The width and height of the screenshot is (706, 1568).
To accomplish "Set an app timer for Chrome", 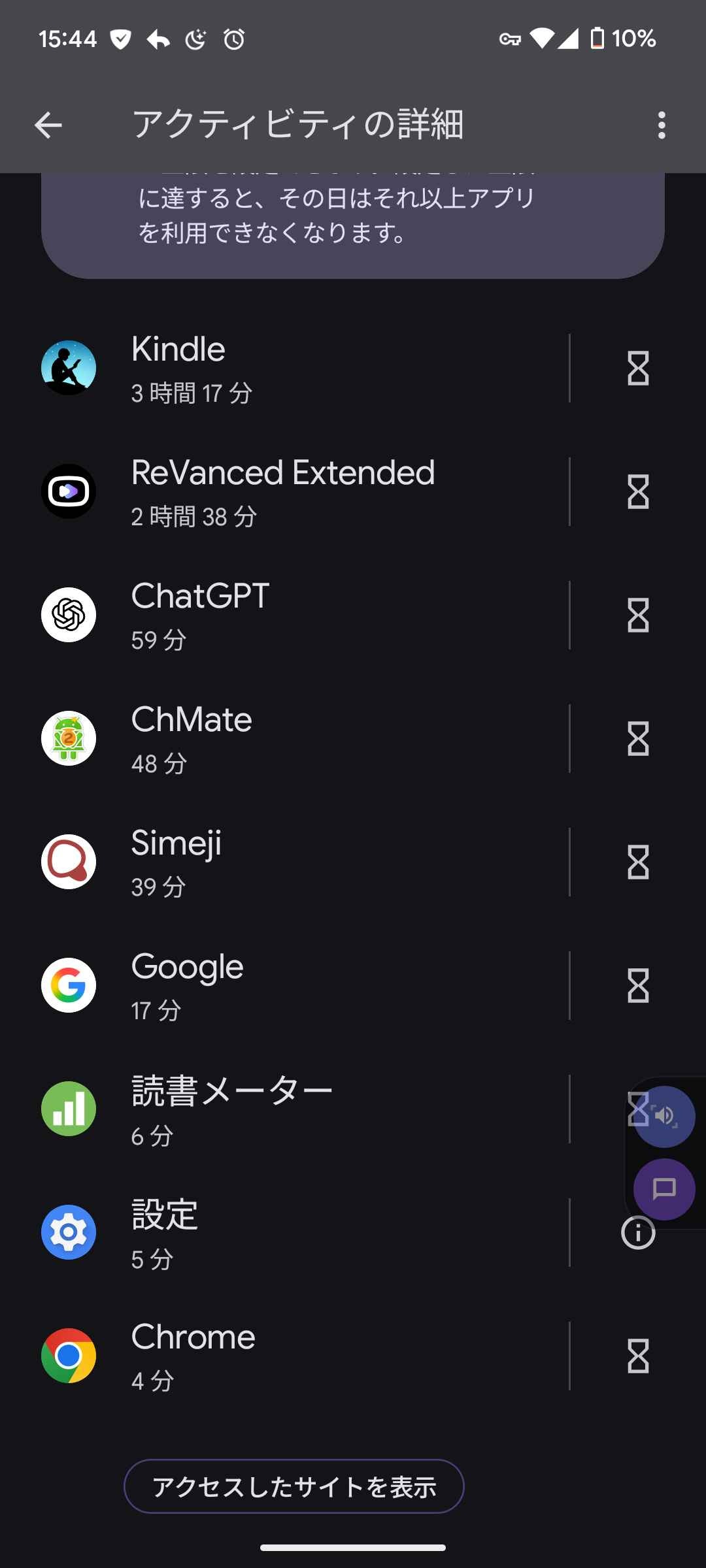I will tap(638, 1356).
